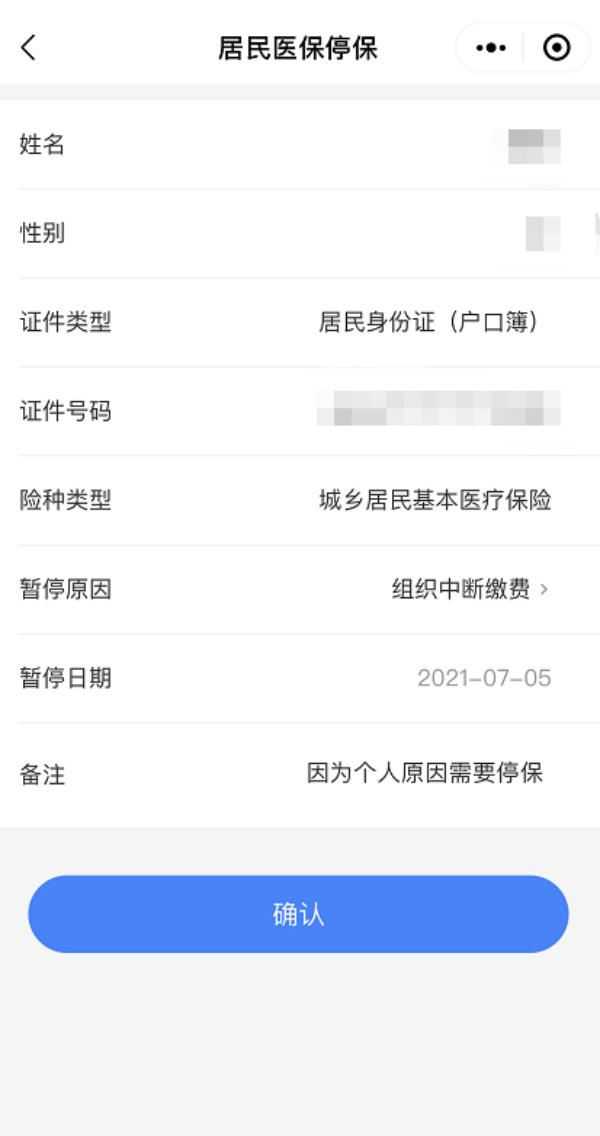Screen dimensions: 600x1136
Task: Edit the 备注 remark field
Action: tap(425, 773)
